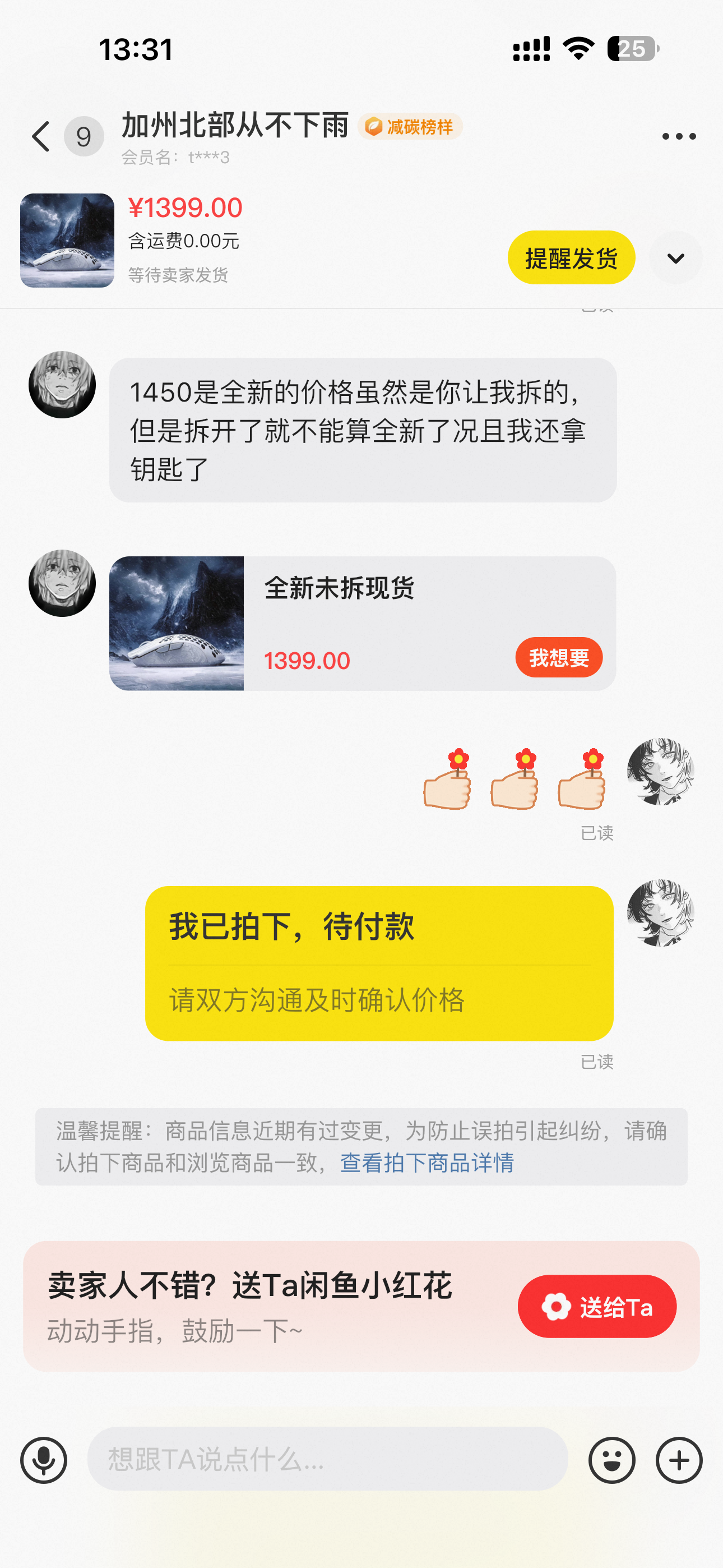The height and width of the screenshot is (1568, 723).
Task: Focus the 想跟TA说点什么 message field
Action: click(x=327, y=1459)
